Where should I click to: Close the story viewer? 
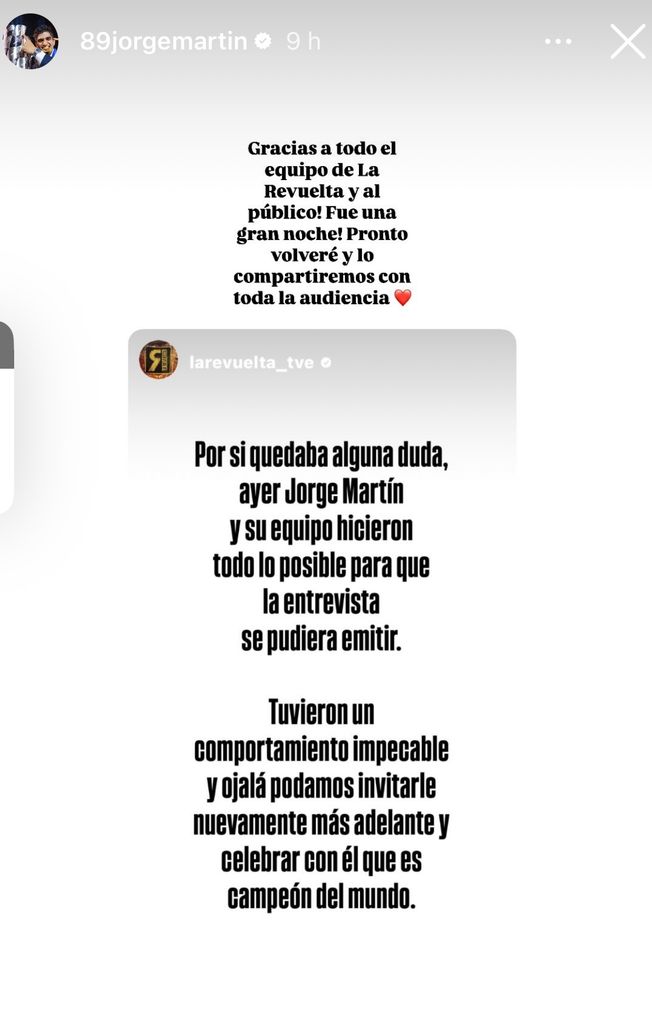[628, 42]
